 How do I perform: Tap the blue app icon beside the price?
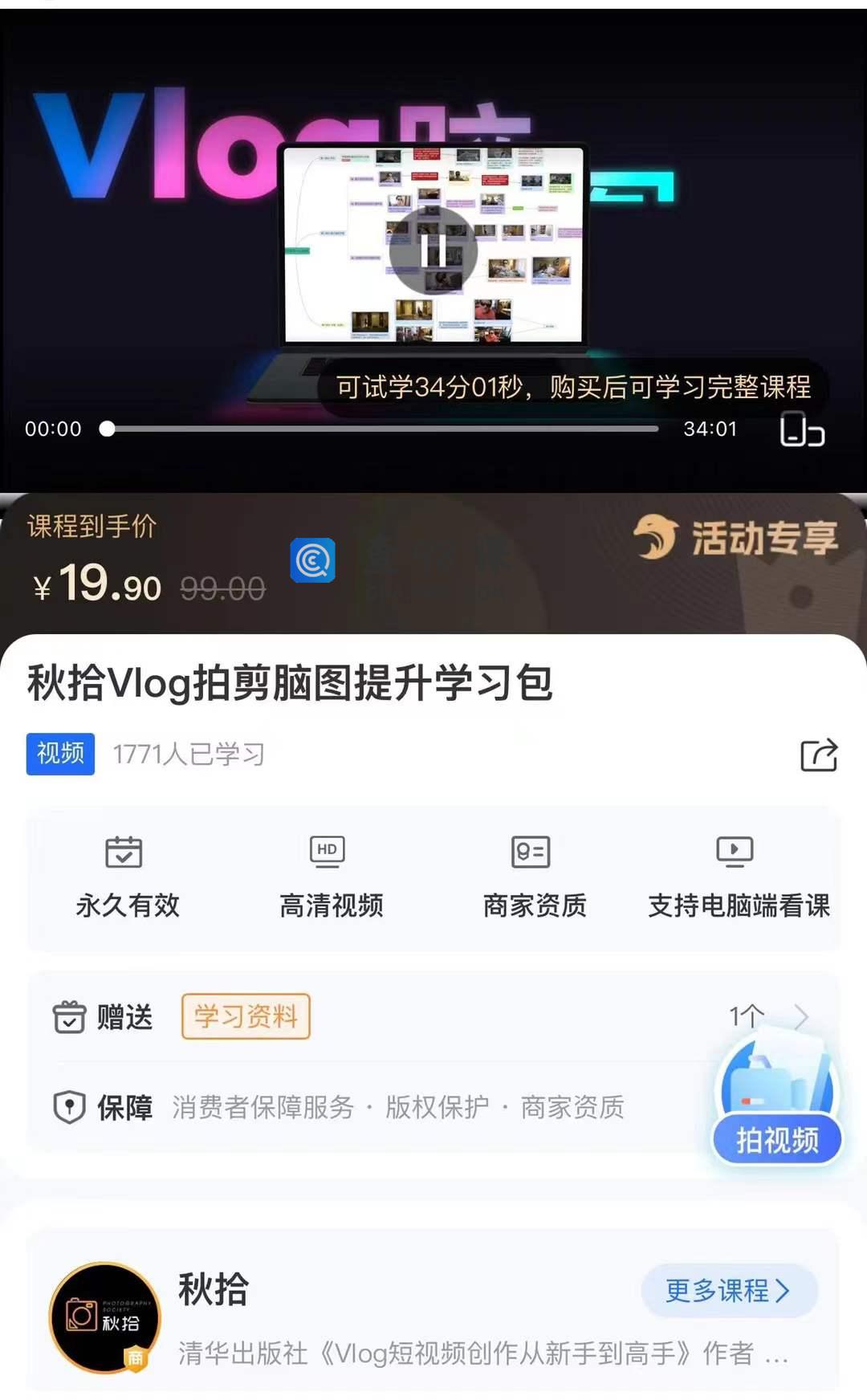tap(312, 560)
